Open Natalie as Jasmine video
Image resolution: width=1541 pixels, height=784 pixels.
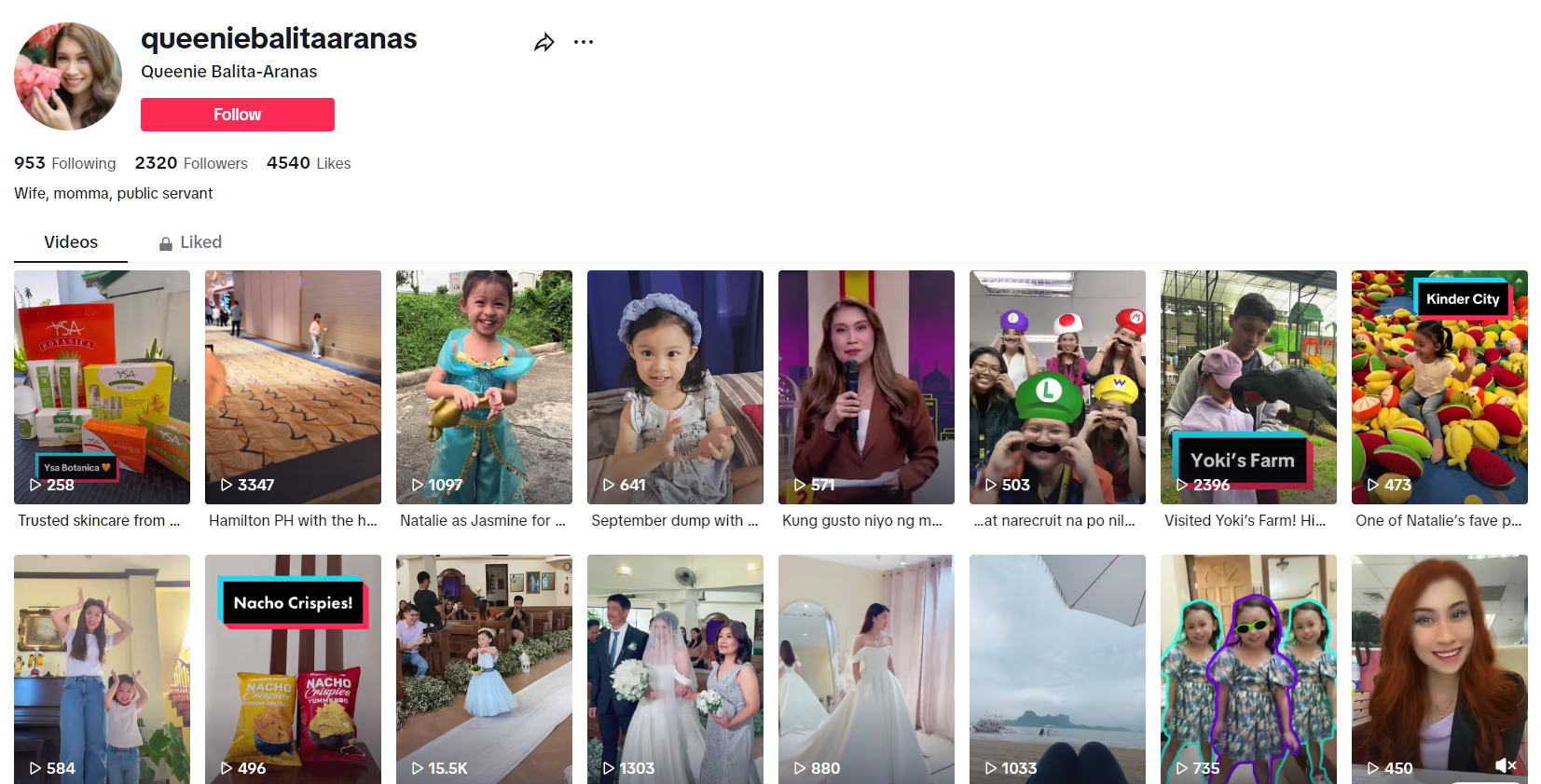(x=484, y=387)
